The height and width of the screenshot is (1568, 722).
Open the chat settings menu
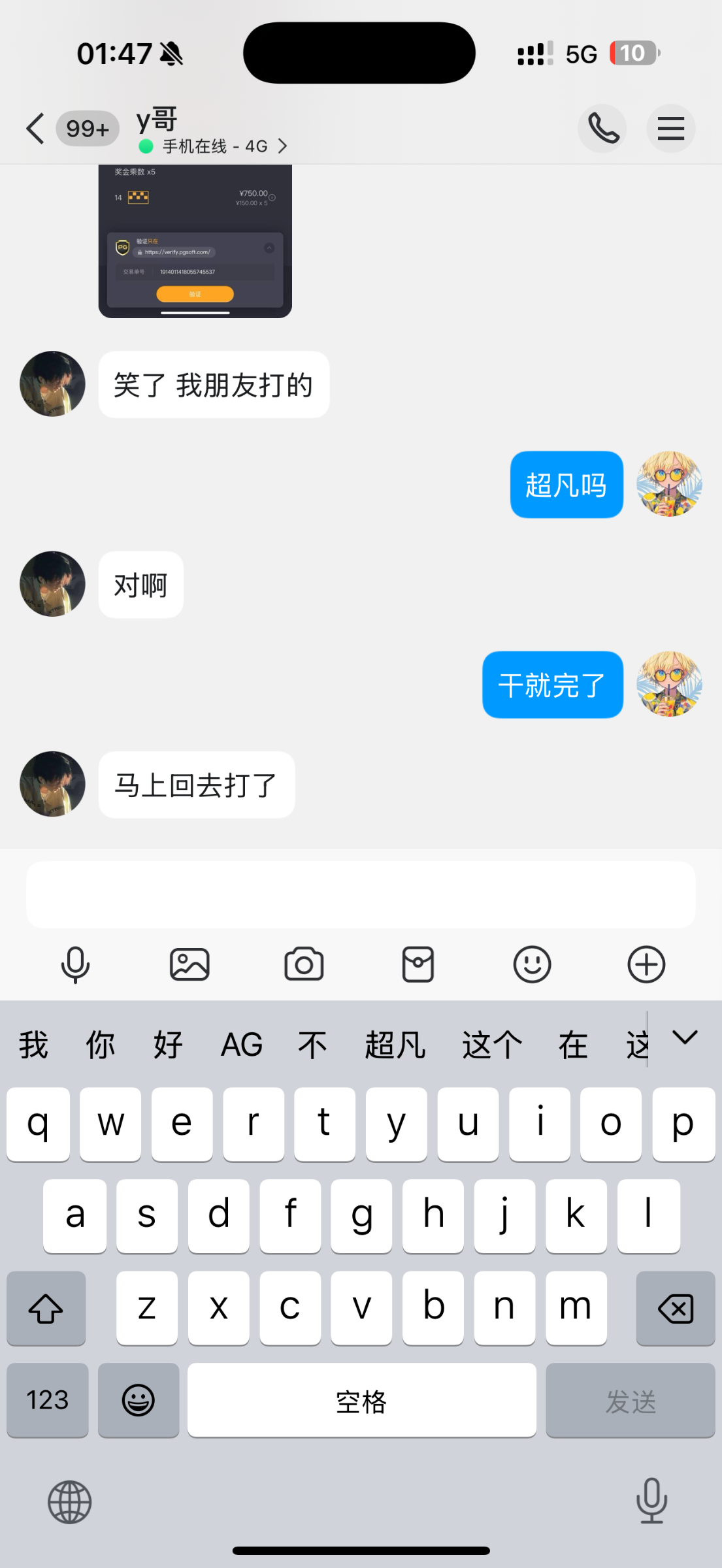coord(670,128)
